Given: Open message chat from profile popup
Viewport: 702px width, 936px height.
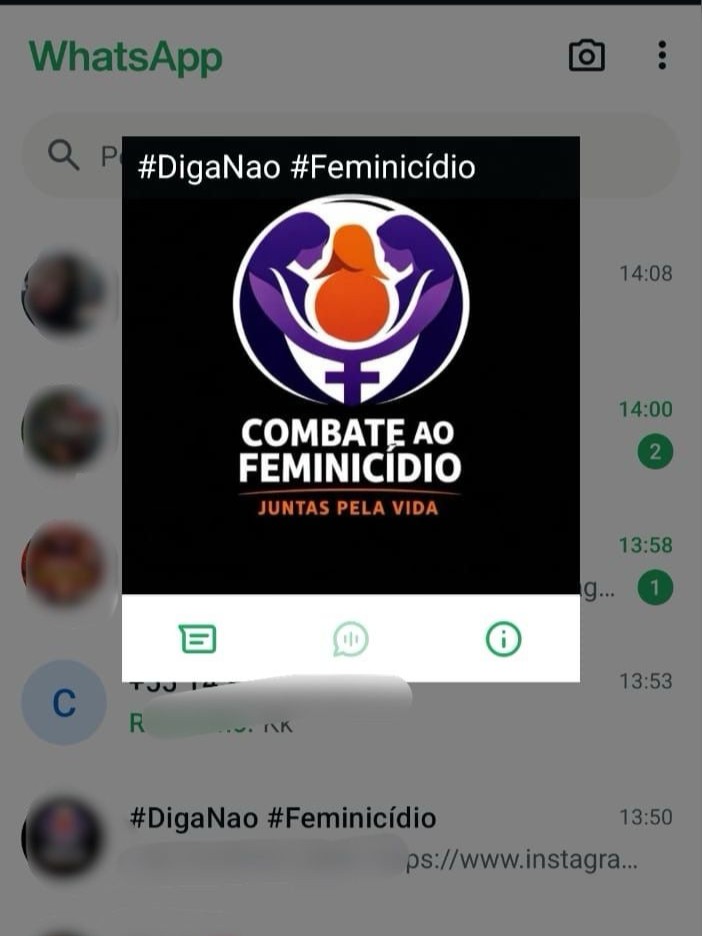Looking at the screenshot, I should [x=198, y=638].
